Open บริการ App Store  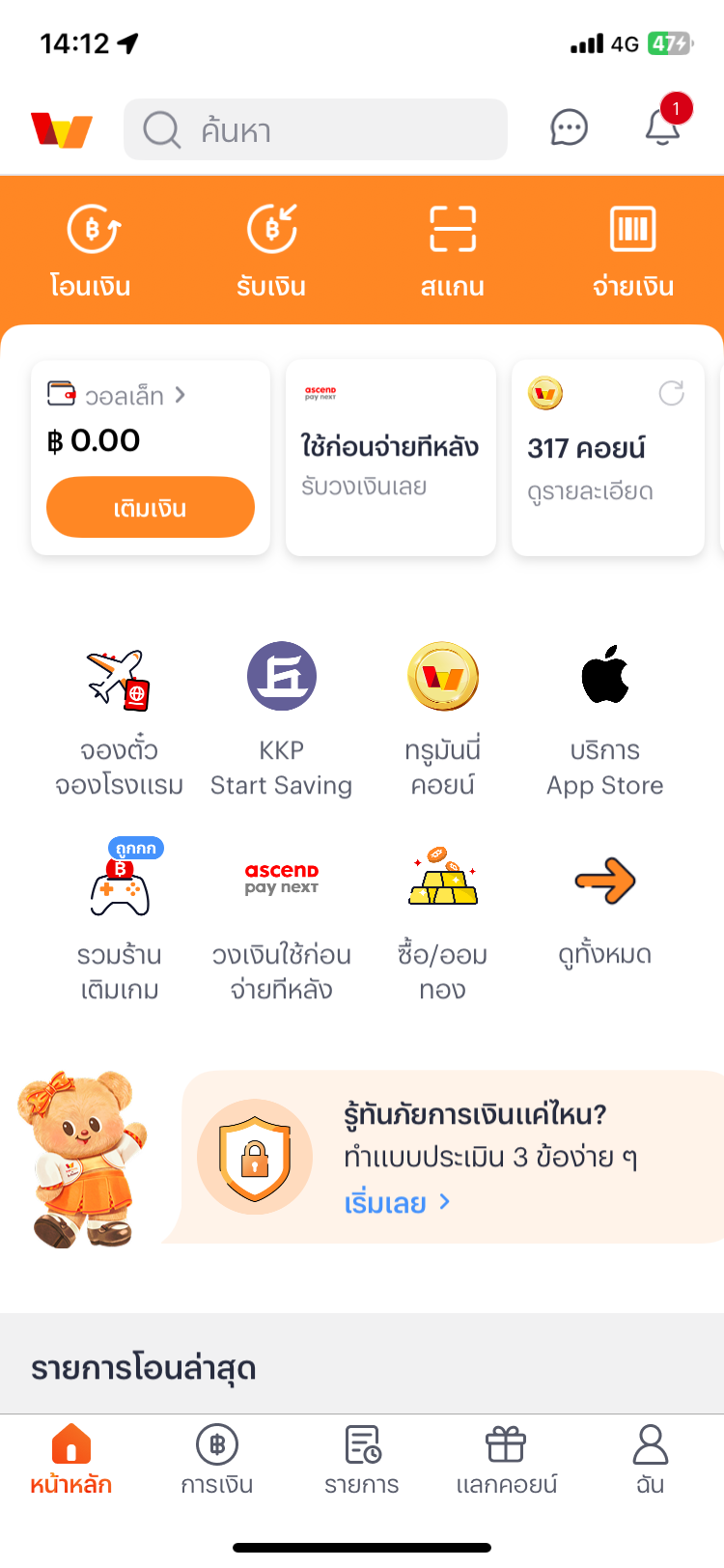[x=605, y=718]
